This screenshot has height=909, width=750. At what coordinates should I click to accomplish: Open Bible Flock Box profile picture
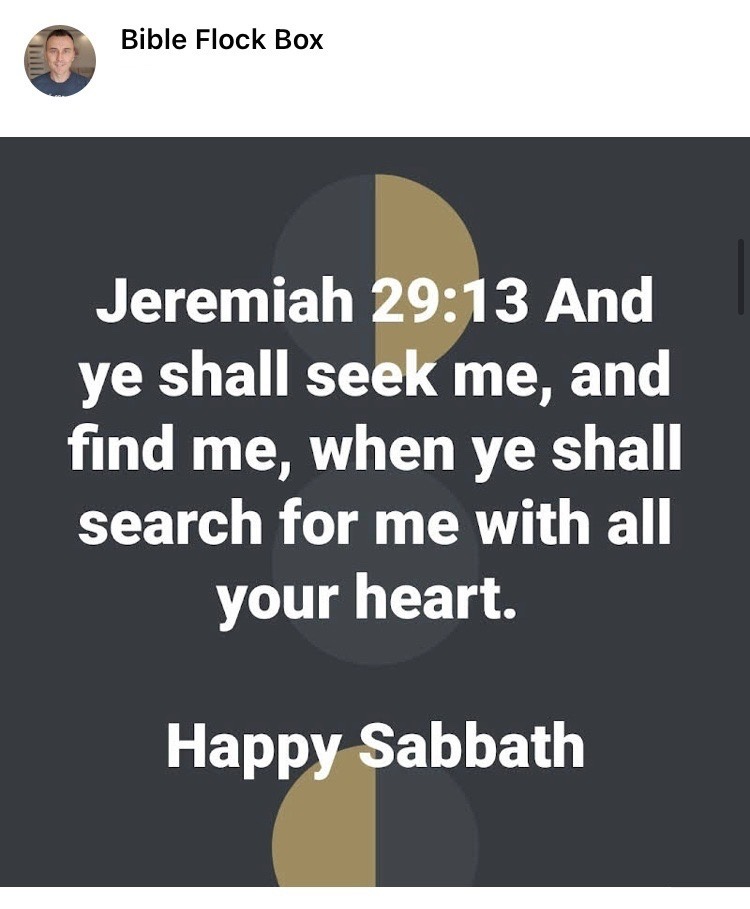tap(60, 60)
